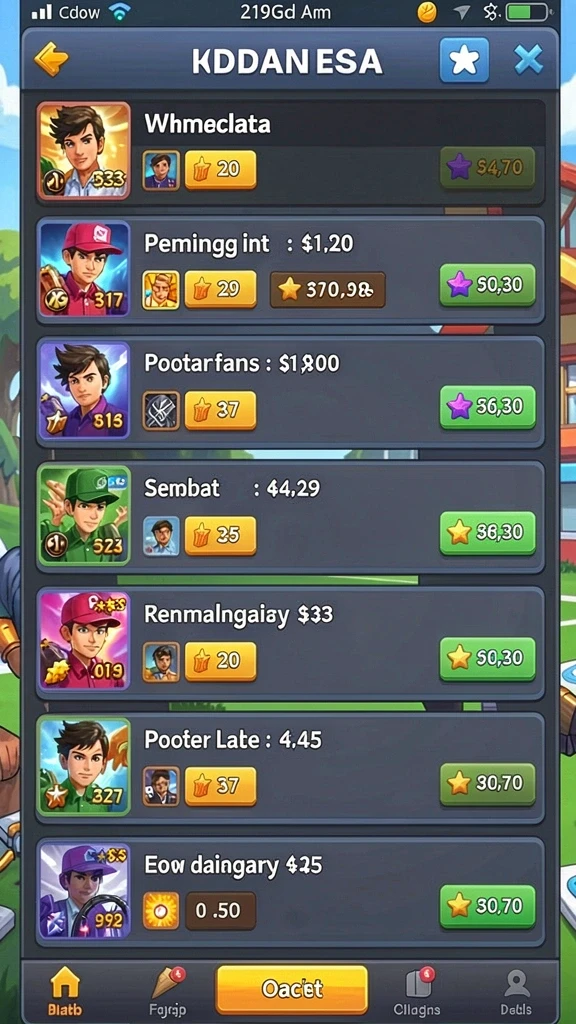Switch to the Cllagns tab
The width and height of the screenshot is (576, 1024).
pyautogui.click(x=417, y=991)
